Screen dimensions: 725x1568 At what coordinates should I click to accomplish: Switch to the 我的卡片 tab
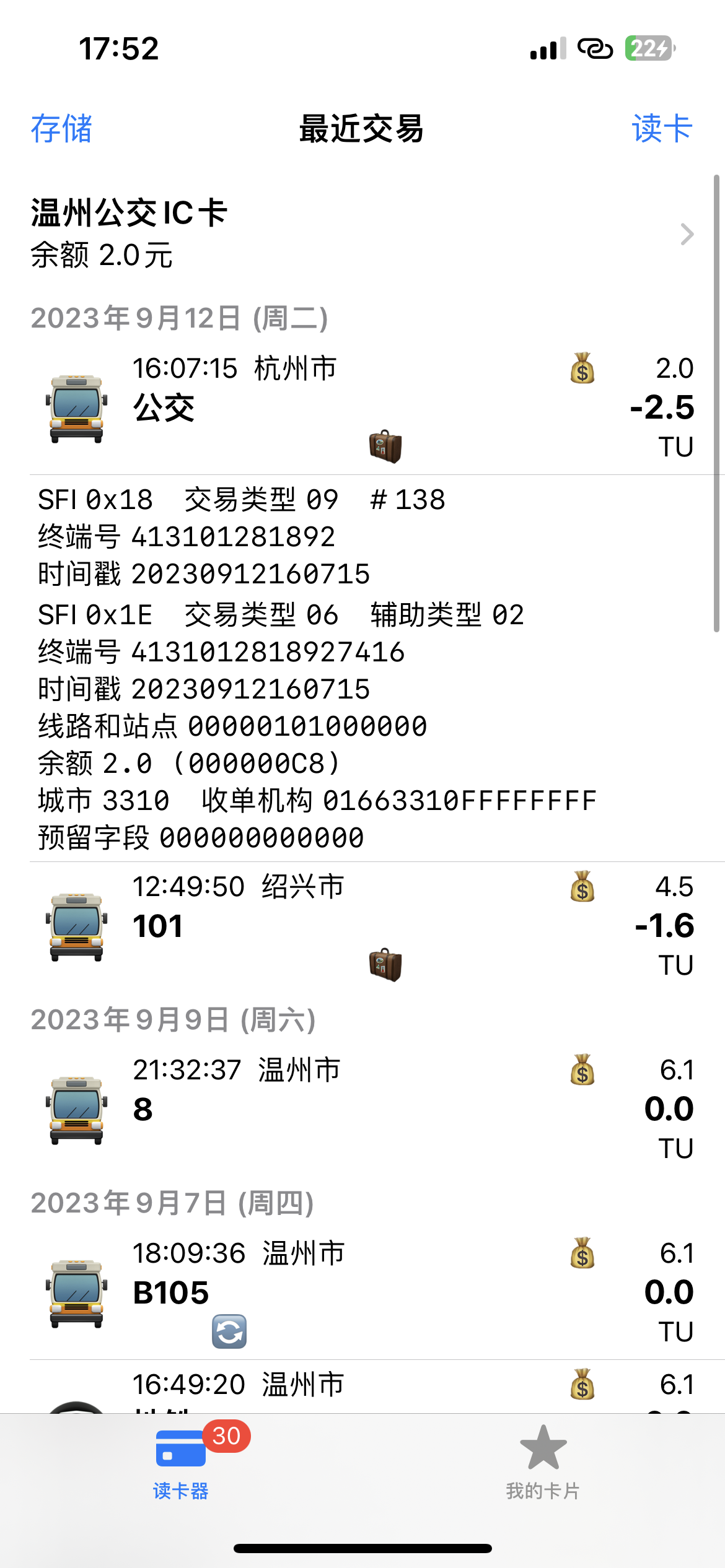click(x=543, y=1464)
